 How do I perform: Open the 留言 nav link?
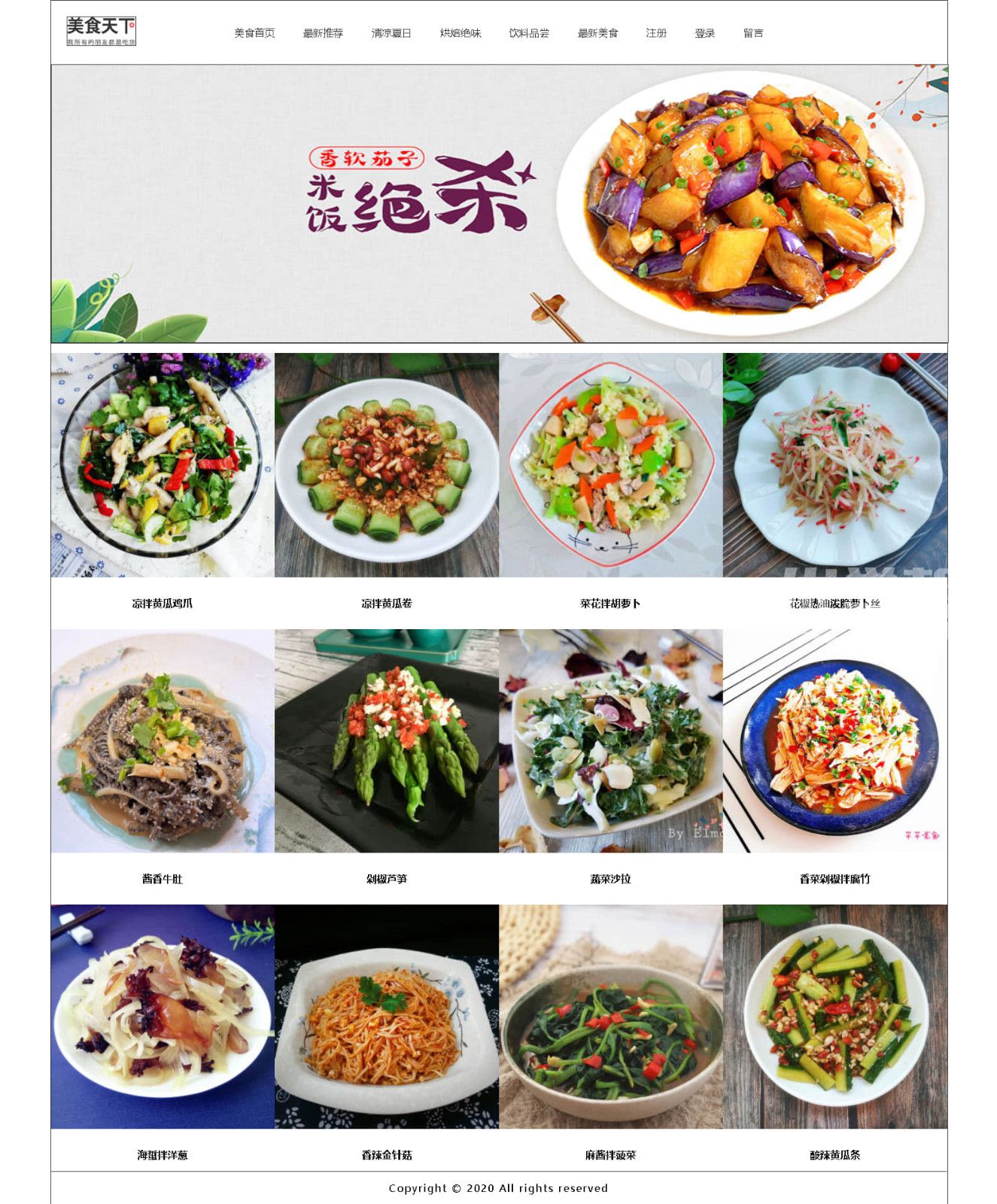coord(753,33)
